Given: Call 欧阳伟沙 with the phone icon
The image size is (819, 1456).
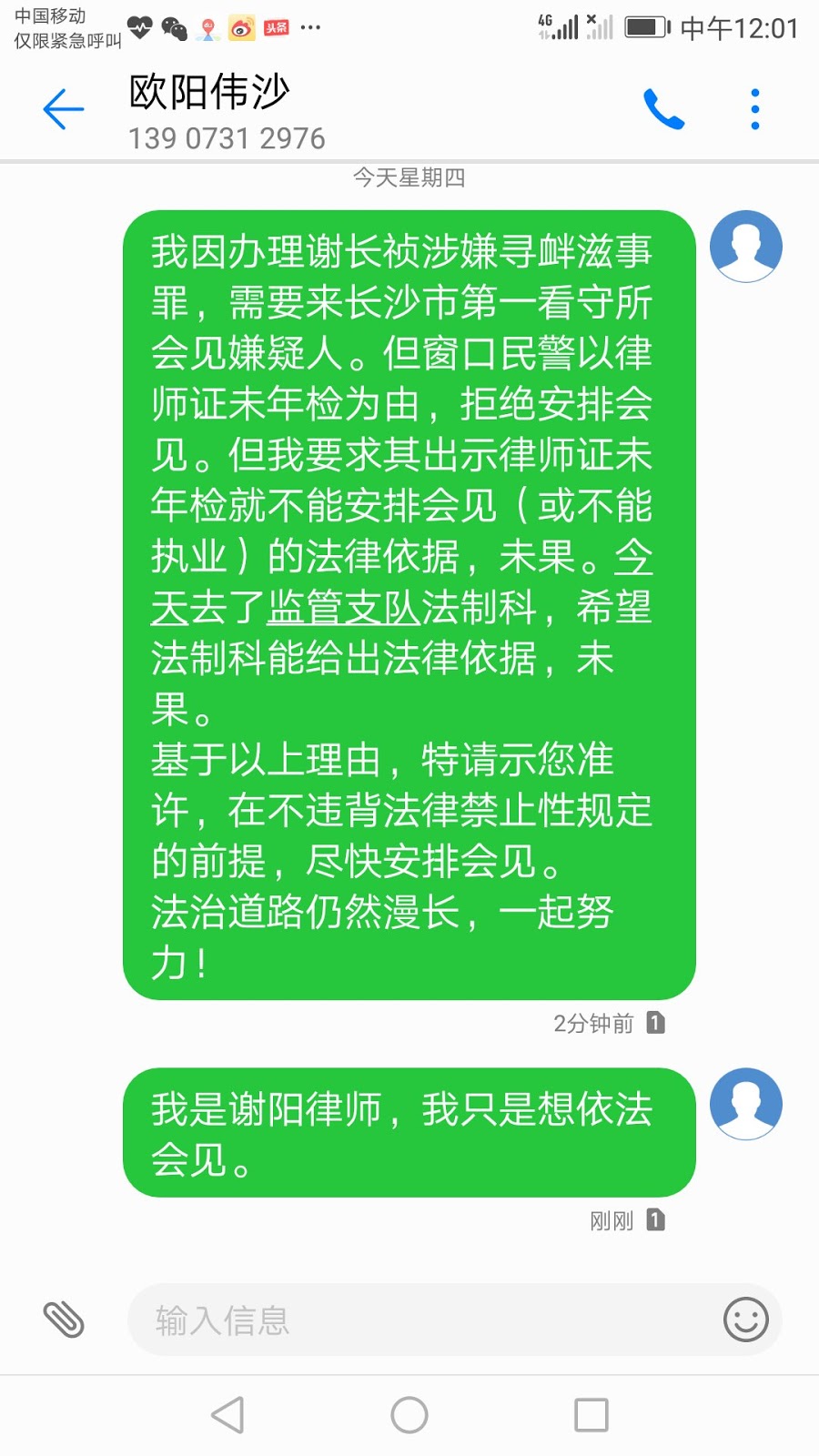Looking at the screenshot, I should [x=663, y=110].
